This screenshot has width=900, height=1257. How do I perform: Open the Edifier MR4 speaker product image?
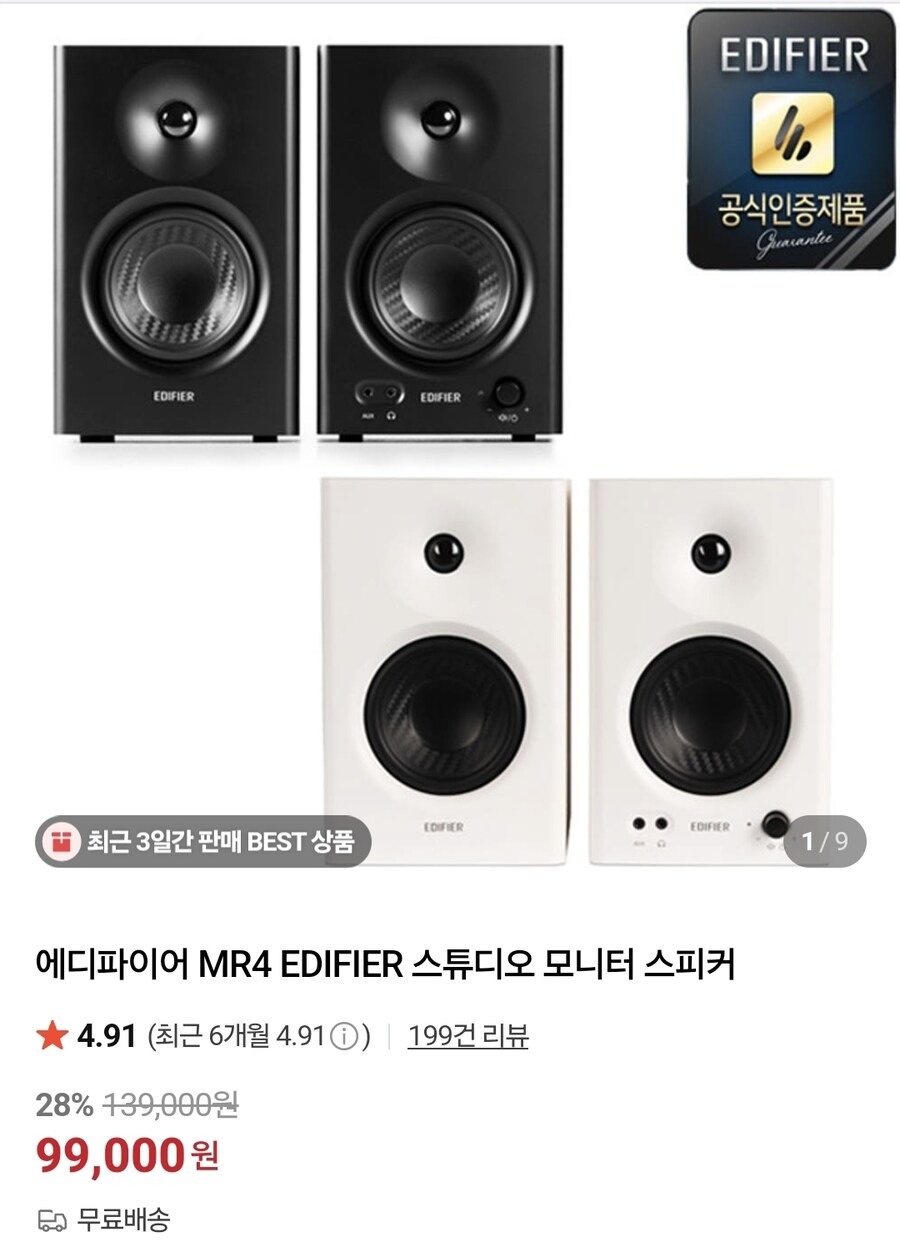pos(450,450)
